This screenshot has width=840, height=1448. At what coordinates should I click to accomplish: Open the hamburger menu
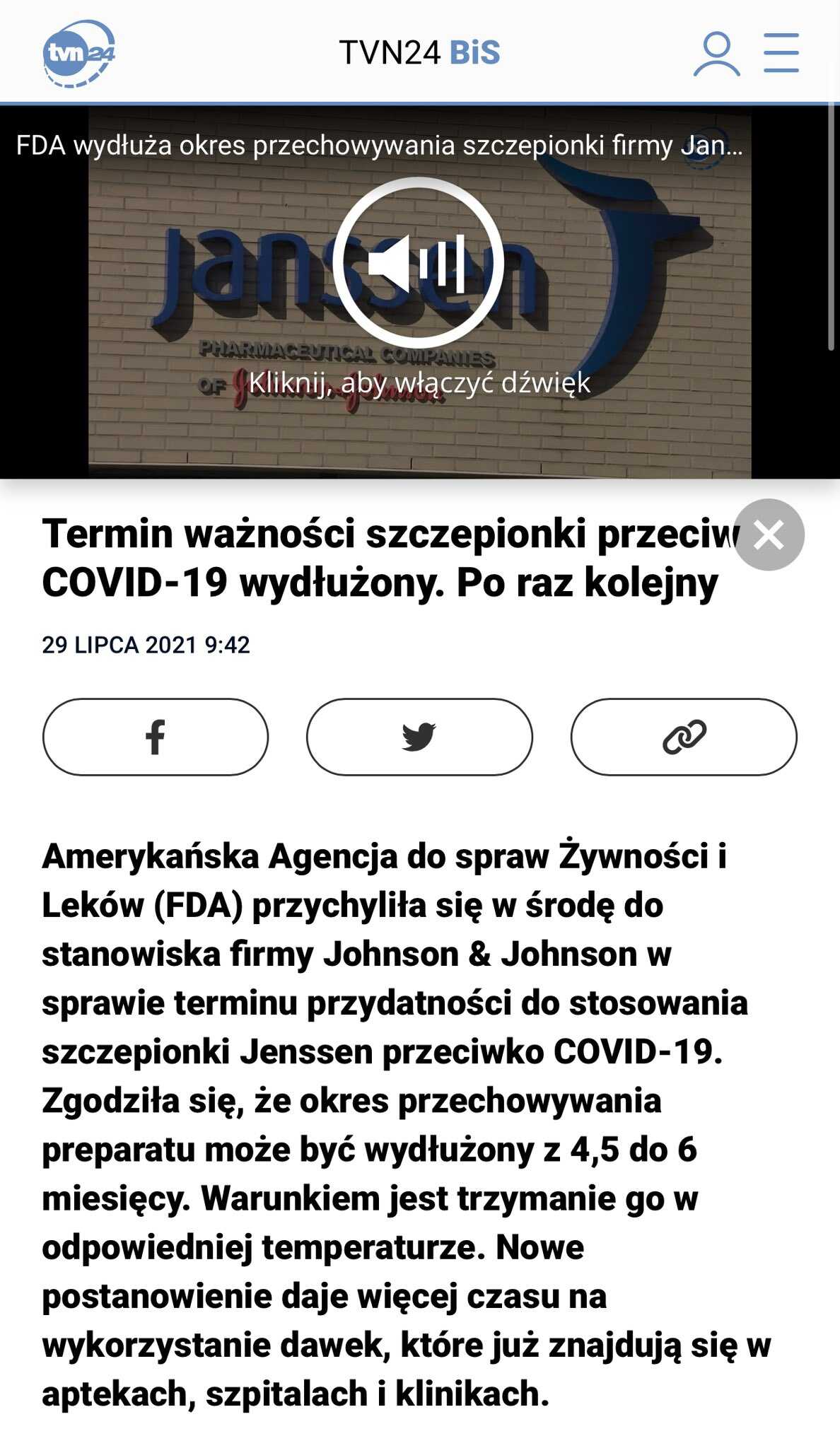click(781, 53)
